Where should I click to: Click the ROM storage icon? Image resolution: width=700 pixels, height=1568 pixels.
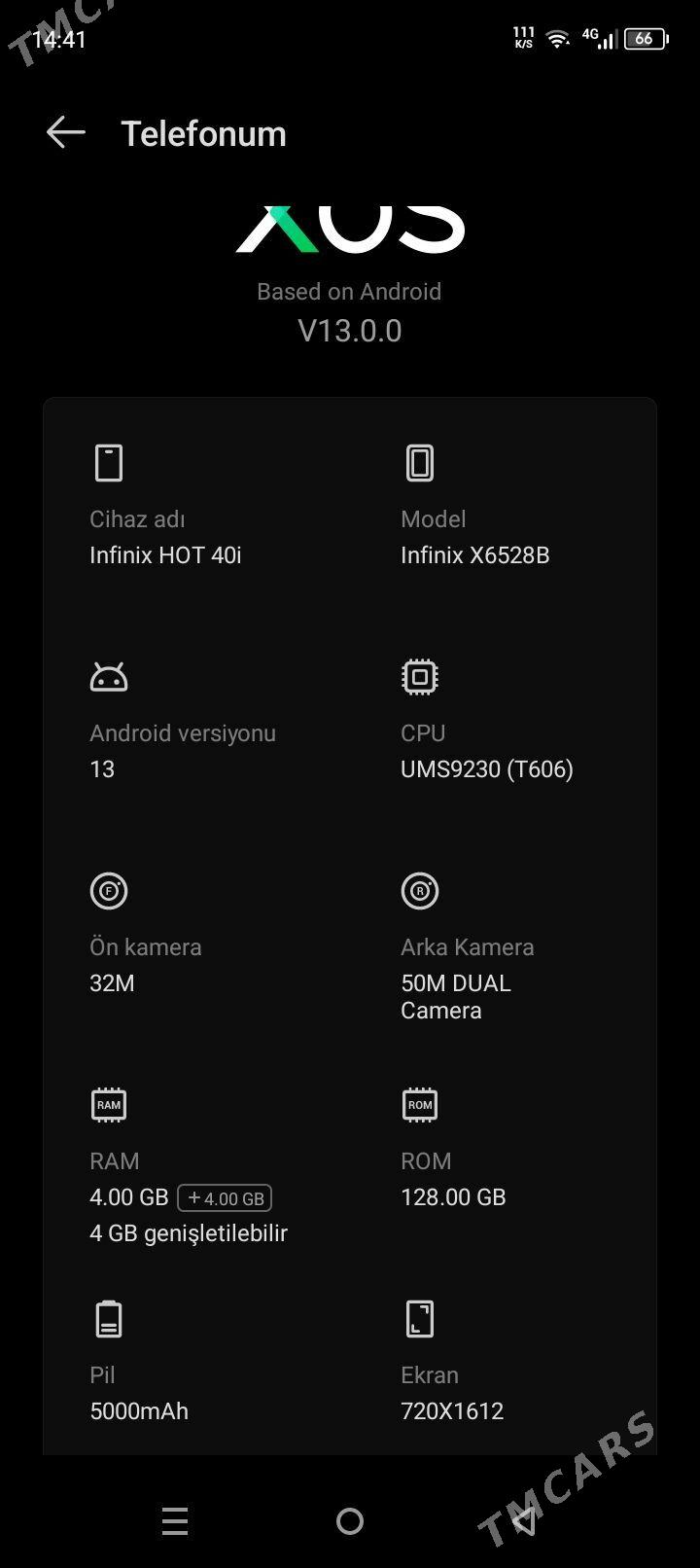coord(419,1104)
